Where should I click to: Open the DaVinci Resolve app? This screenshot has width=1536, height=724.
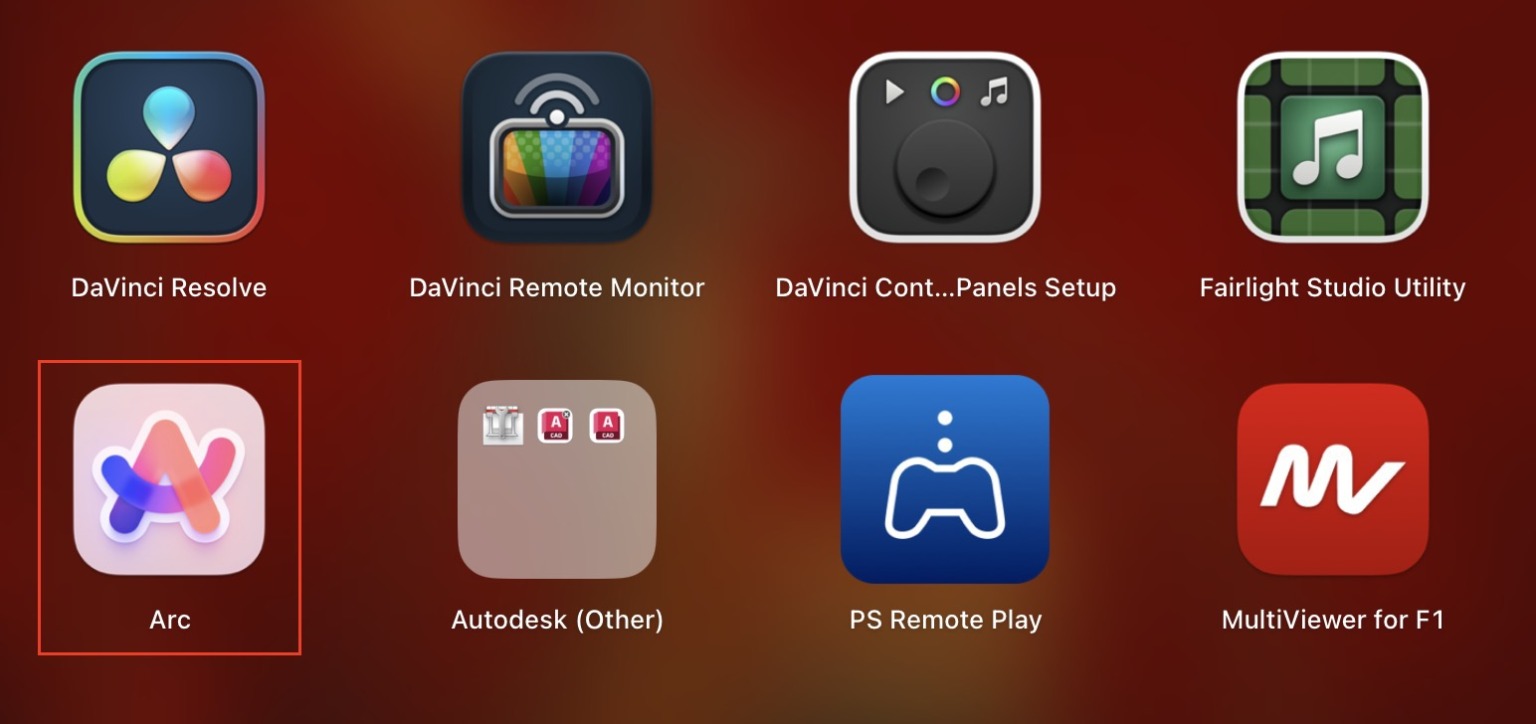tap(169, 147)
